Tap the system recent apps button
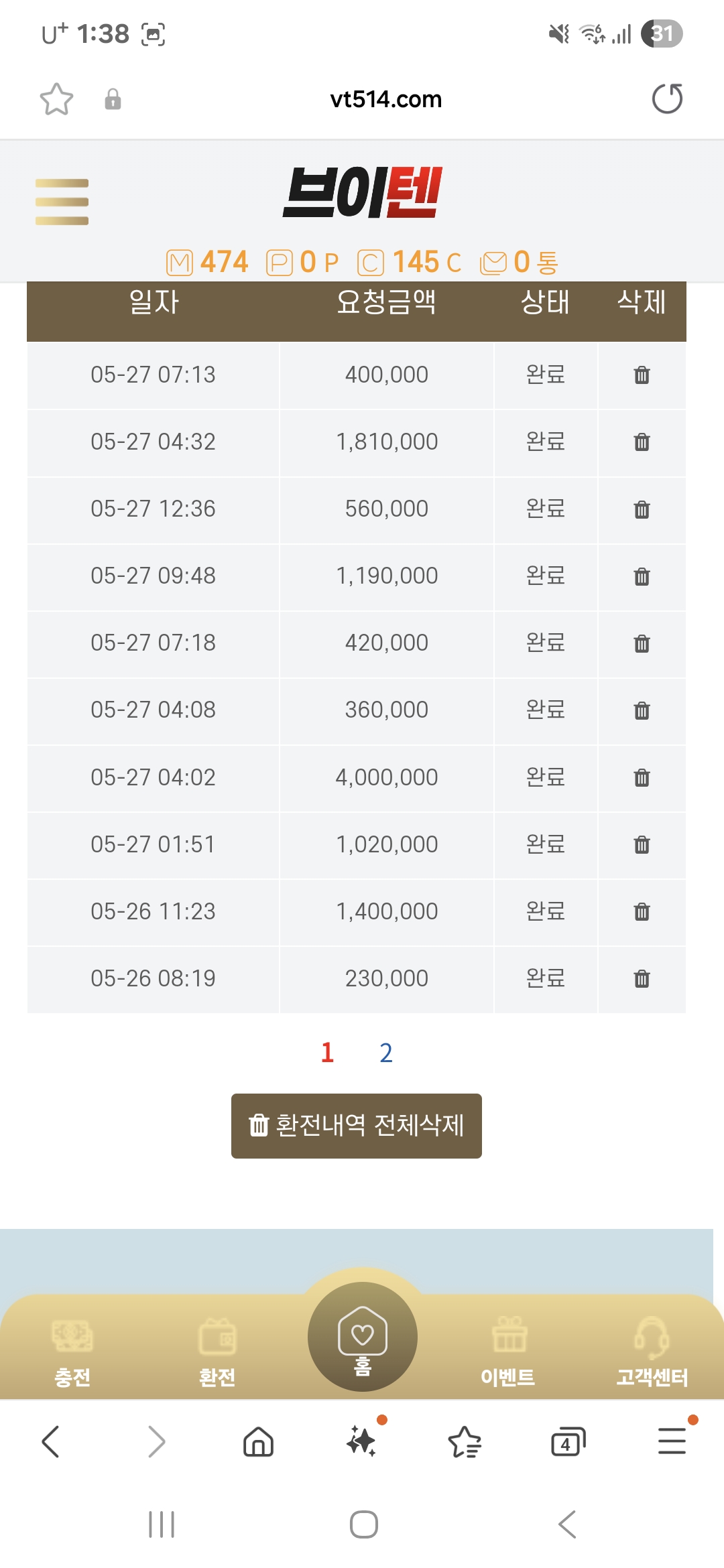The image size is (724, 1568). tap(162, 1524)
